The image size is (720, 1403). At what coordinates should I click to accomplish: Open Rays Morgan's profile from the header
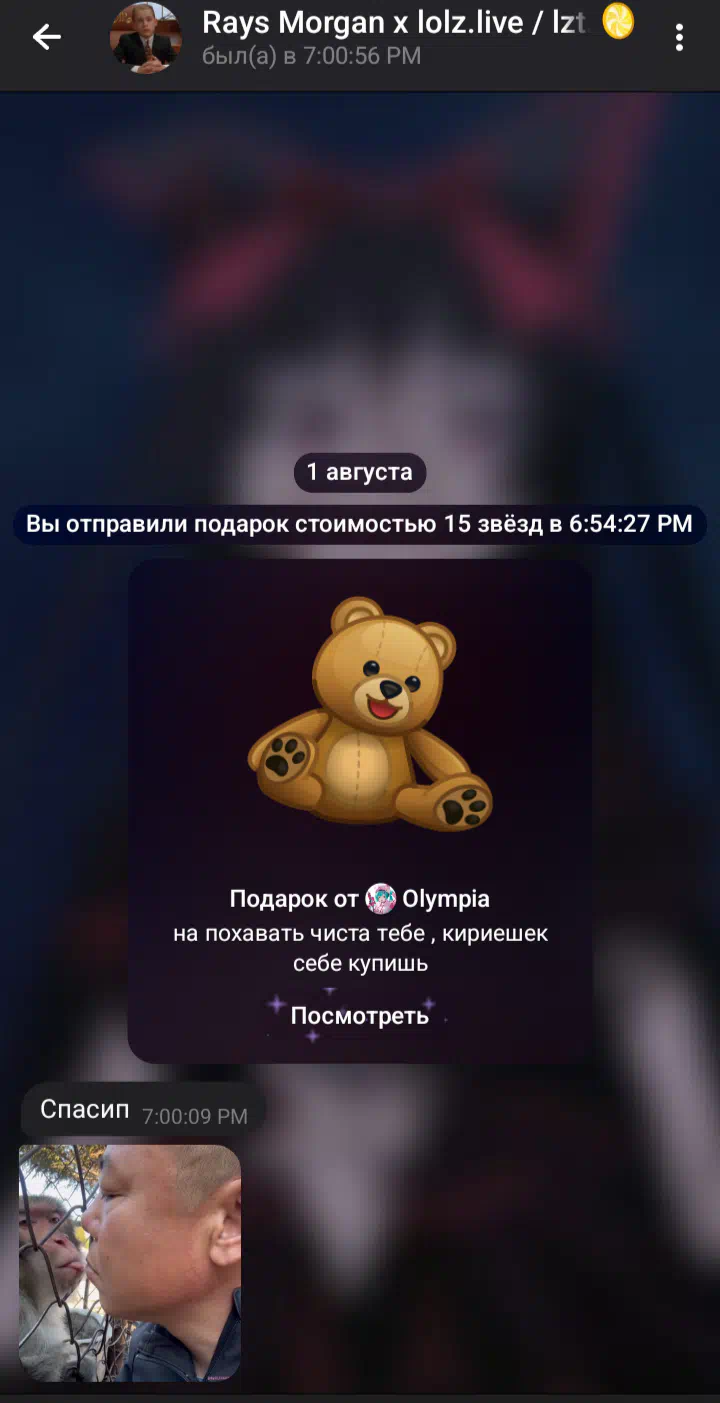pyautogui.click(x=417, y=38)
